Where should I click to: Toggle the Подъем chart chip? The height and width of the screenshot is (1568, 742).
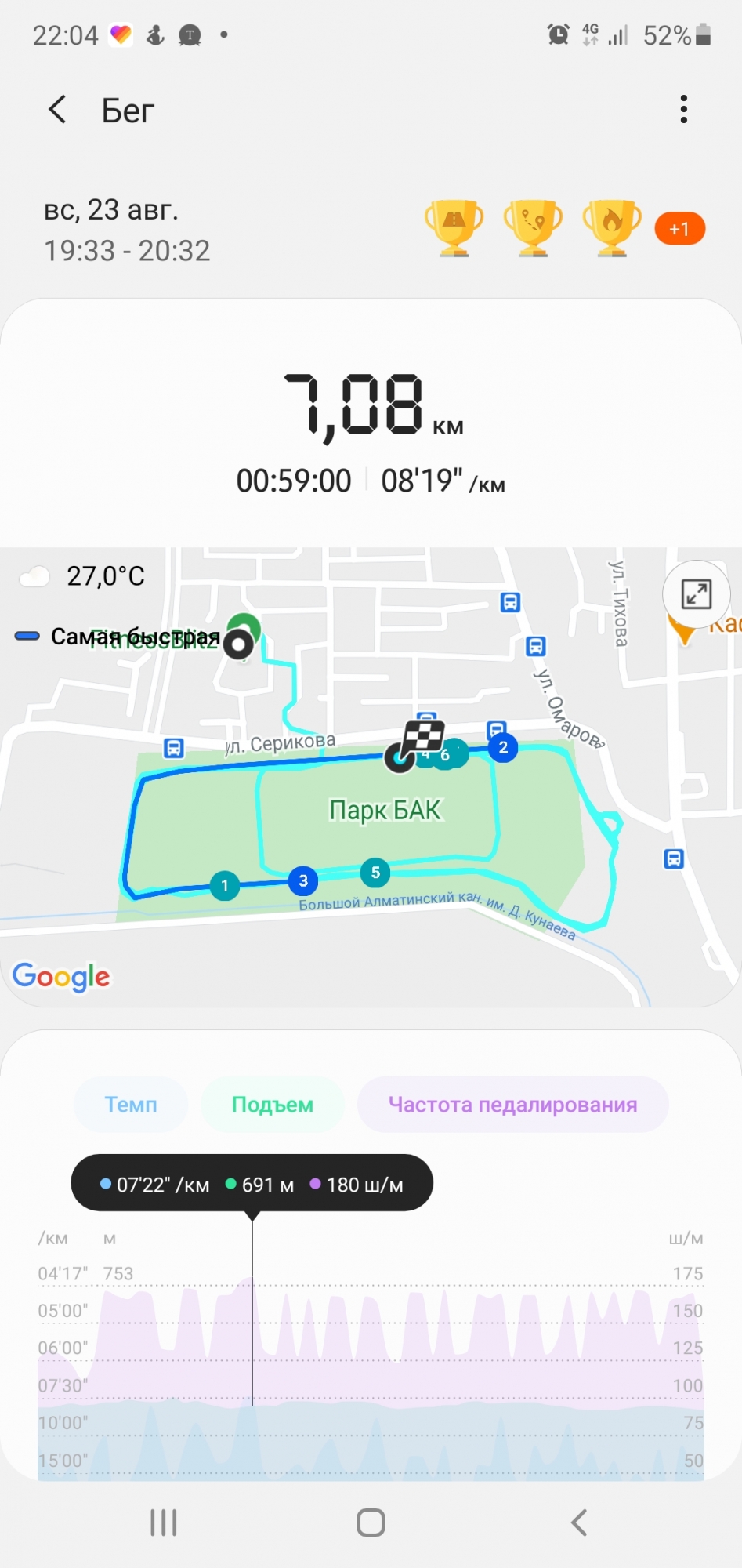(x=272, y=1105)
